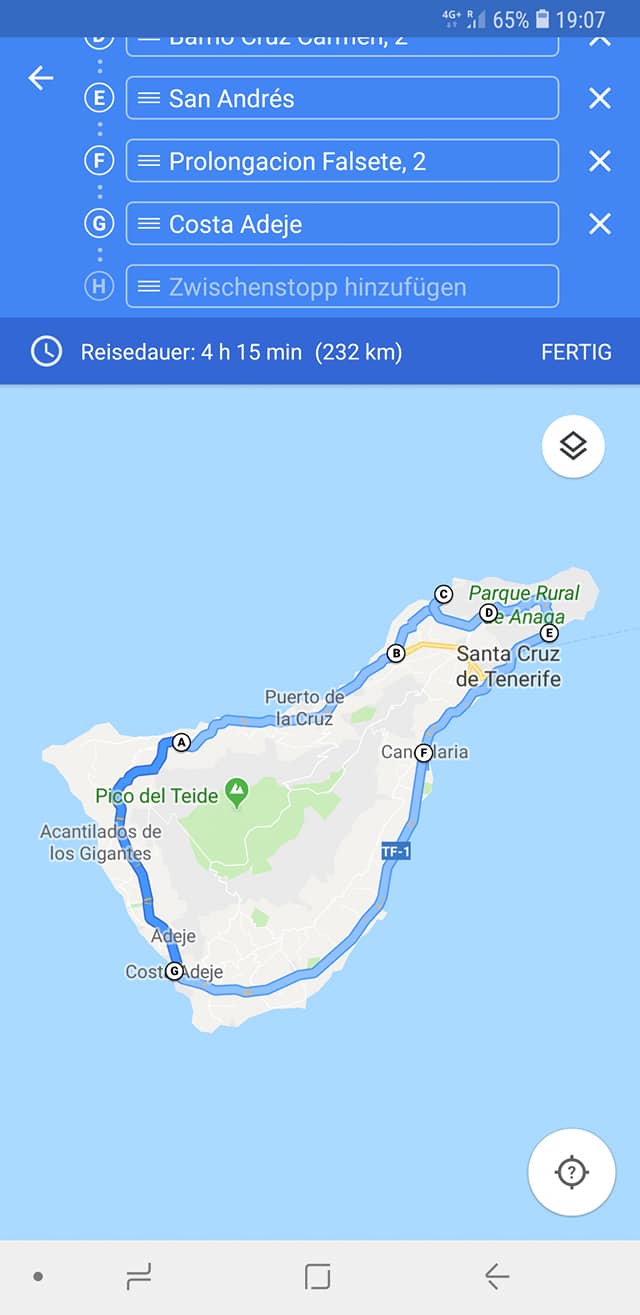The width and height of the screenshot is (640, 1315).
Task: Remove the San Andrés stop
Action: (x=599, y=98)
